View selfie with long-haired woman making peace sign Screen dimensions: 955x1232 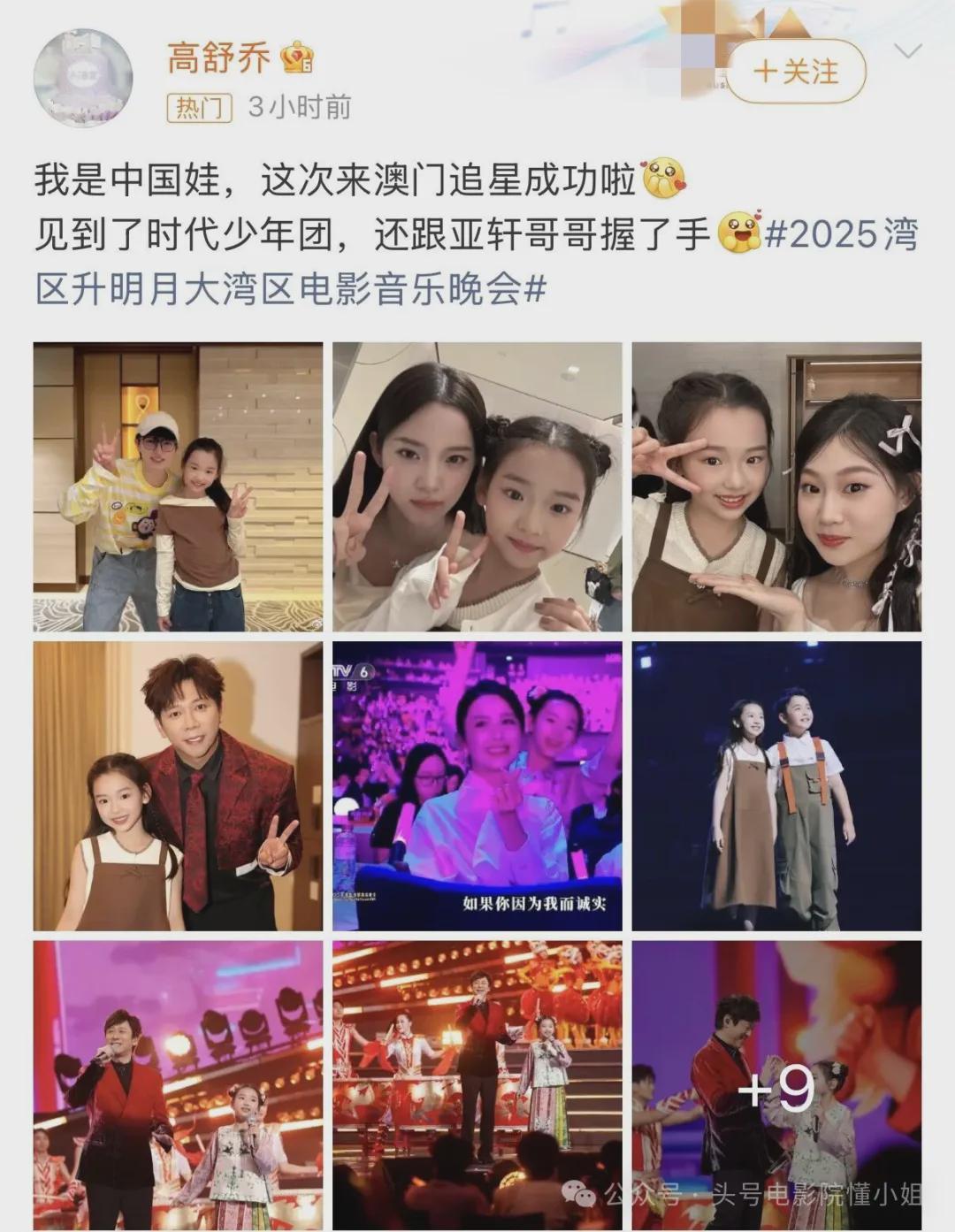tap(477, 486)
